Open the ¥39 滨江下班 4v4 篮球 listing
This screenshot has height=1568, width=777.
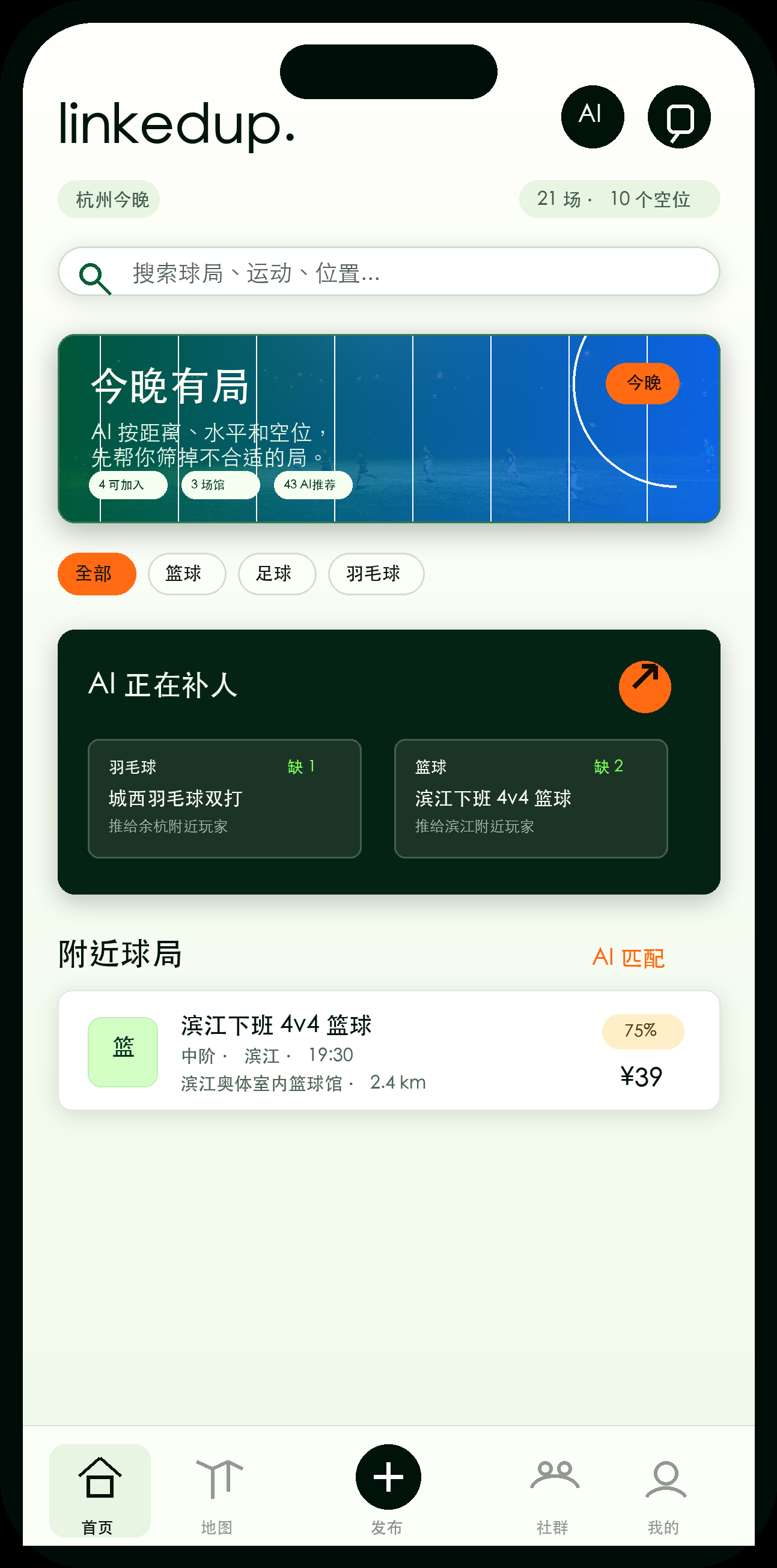pos(388,1050)
